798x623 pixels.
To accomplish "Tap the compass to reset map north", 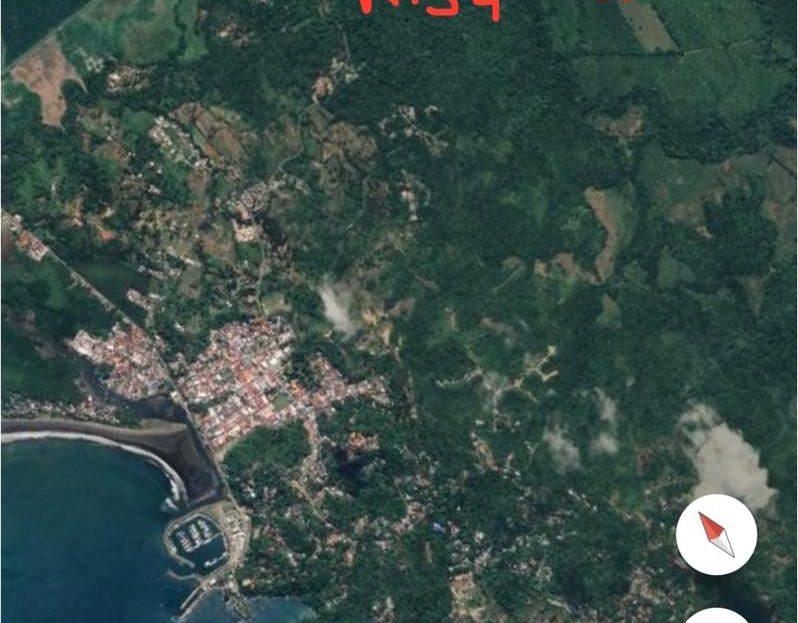I will tap(716, 534).
